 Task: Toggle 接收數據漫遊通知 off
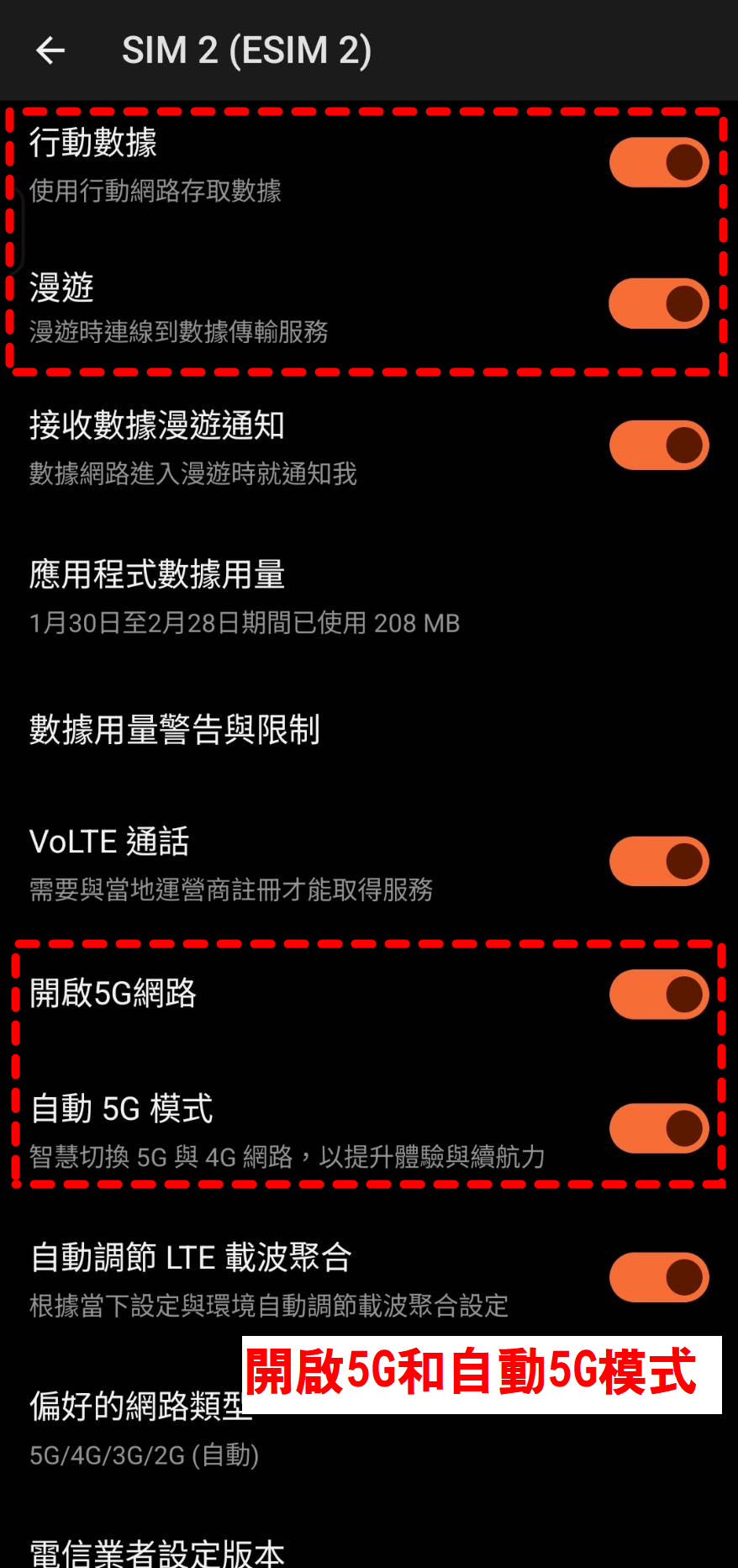[x=659, y=445]
